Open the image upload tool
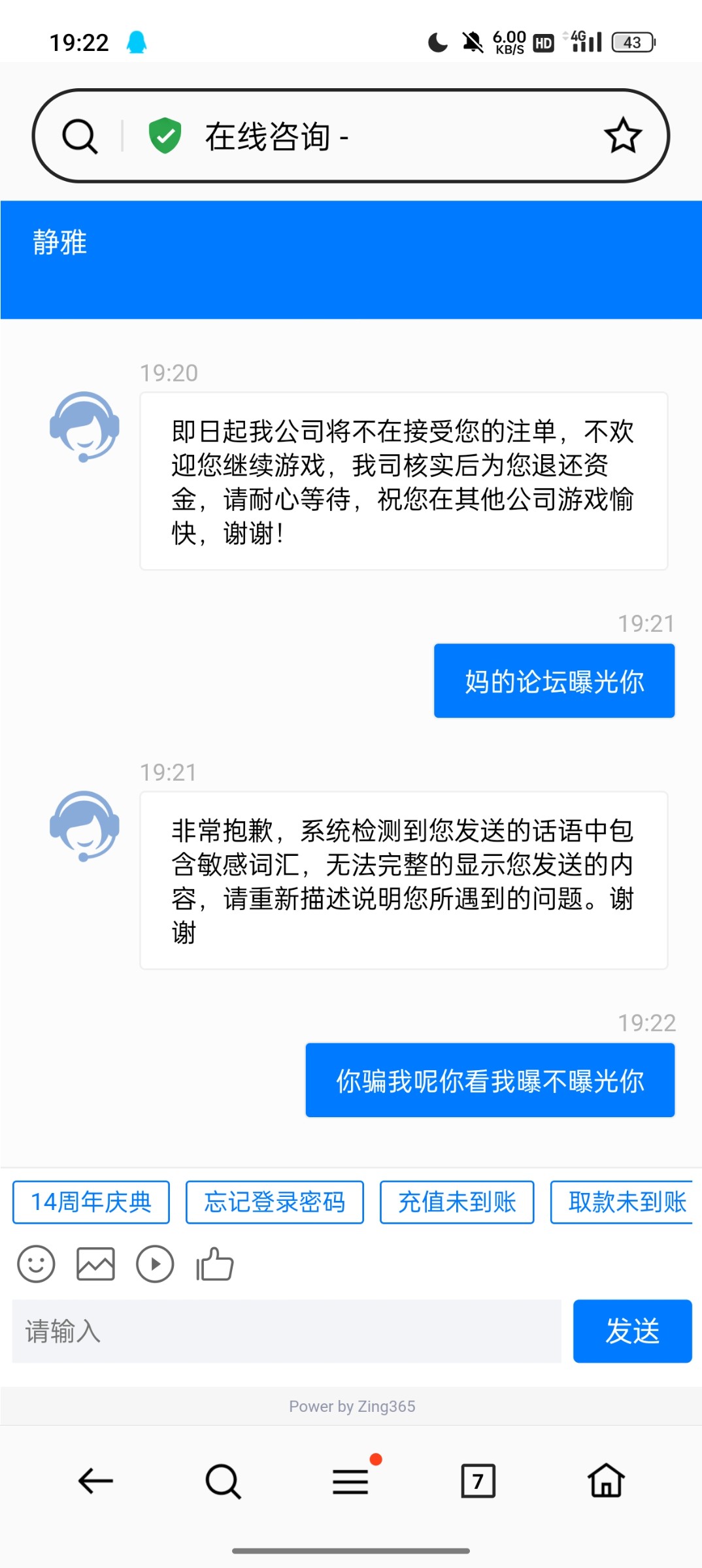 95,1263
